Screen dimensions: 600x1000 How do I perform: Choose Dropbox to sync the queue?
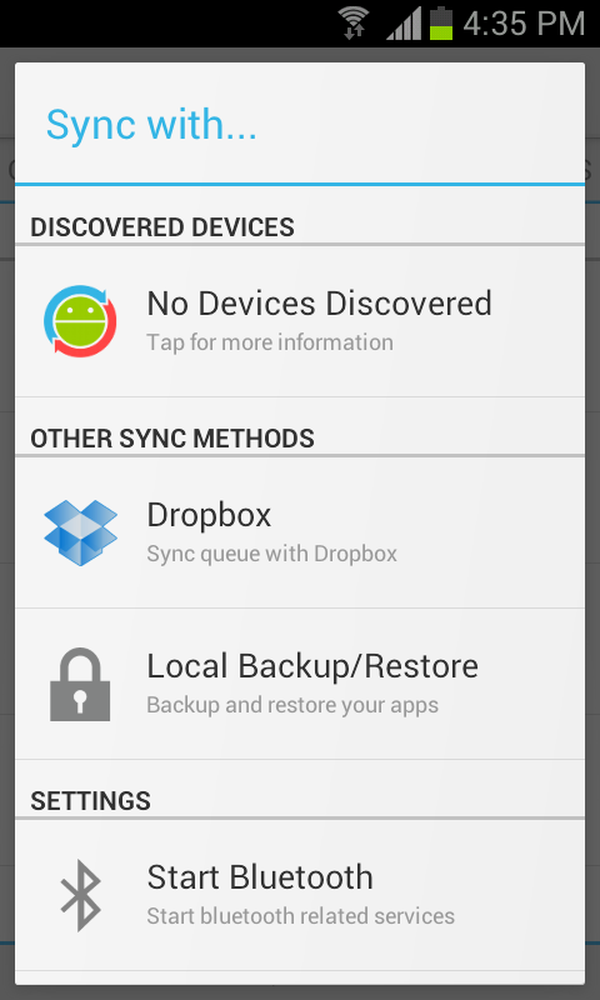click(x=300, y=532)
